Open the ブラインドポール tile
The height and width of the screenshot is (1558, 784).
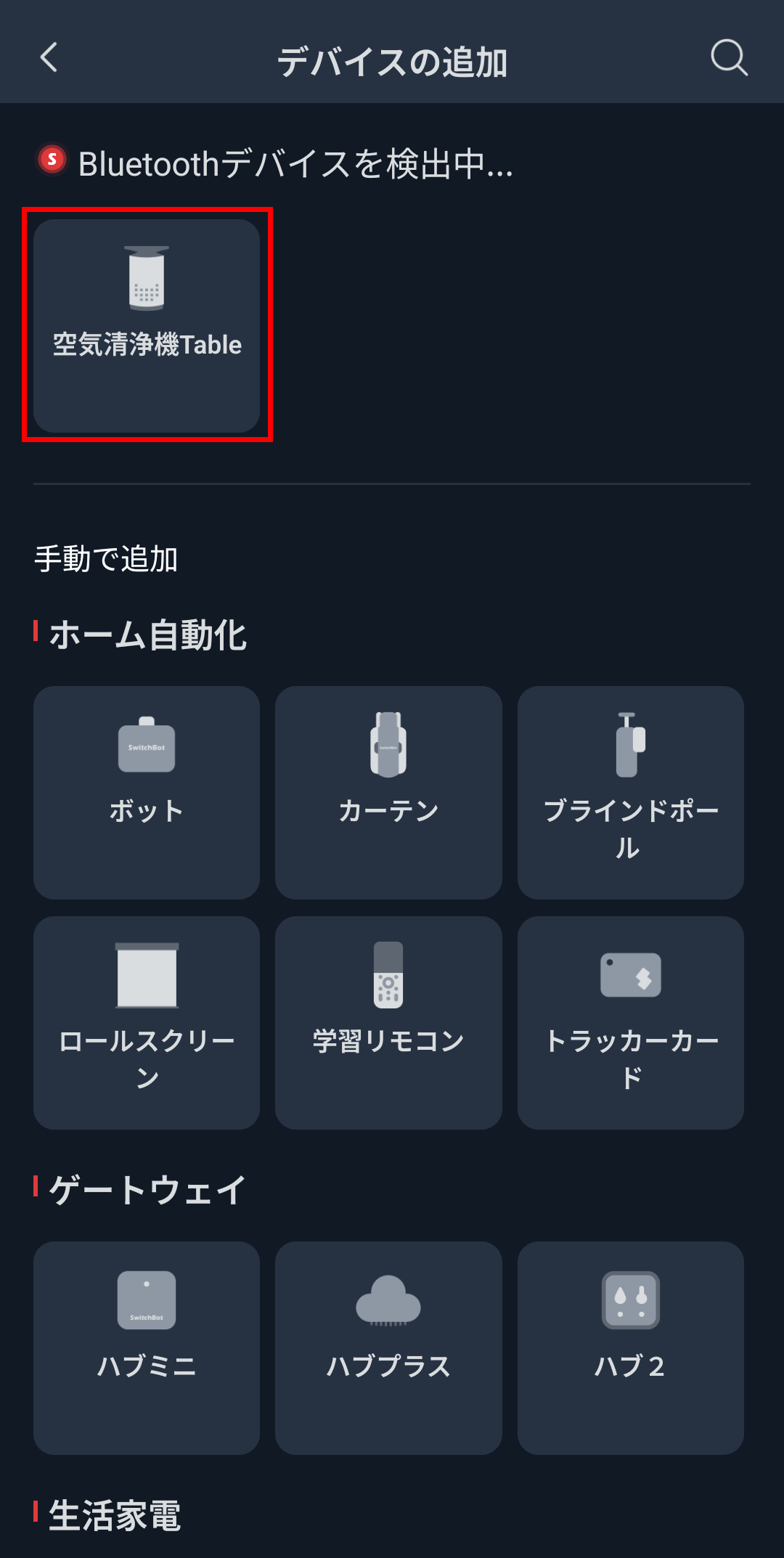click(x=631, y=793)
